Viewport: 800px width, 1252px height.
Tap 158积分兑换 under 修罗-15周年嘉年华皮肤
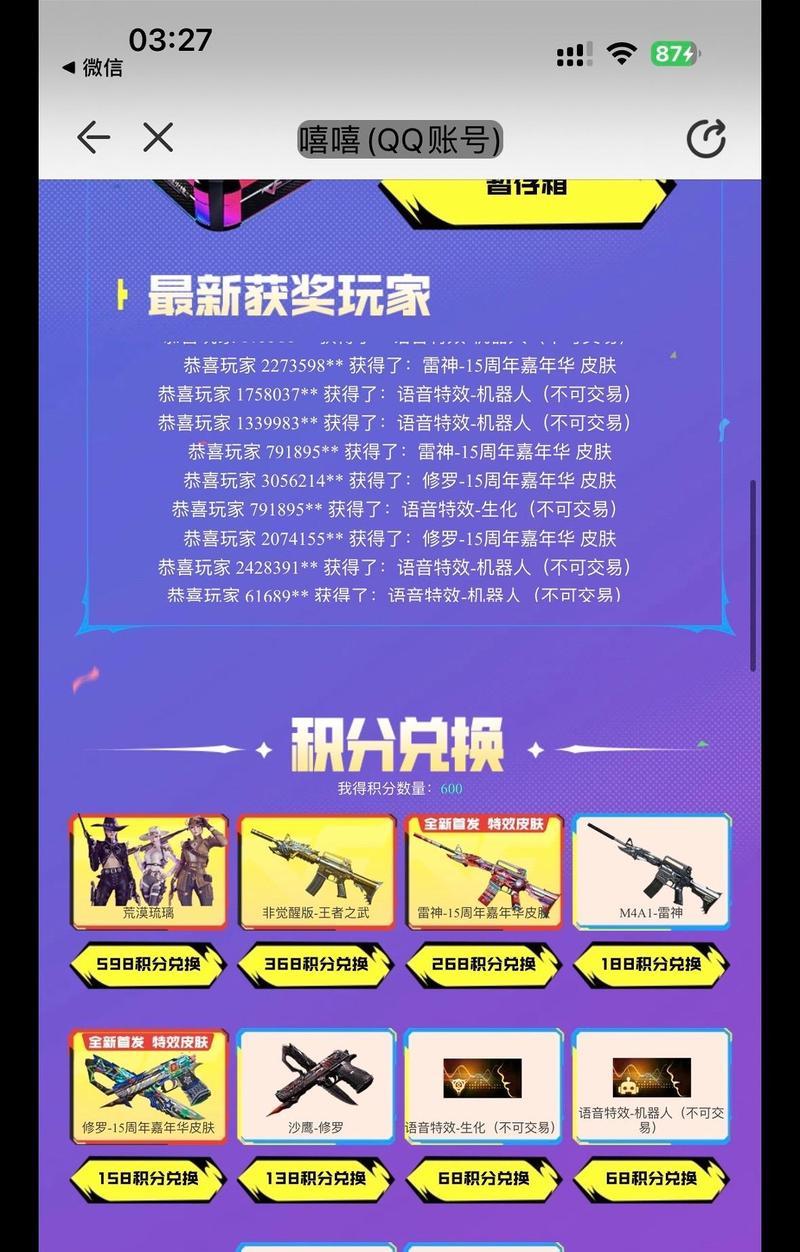[x=148, y=1179]
